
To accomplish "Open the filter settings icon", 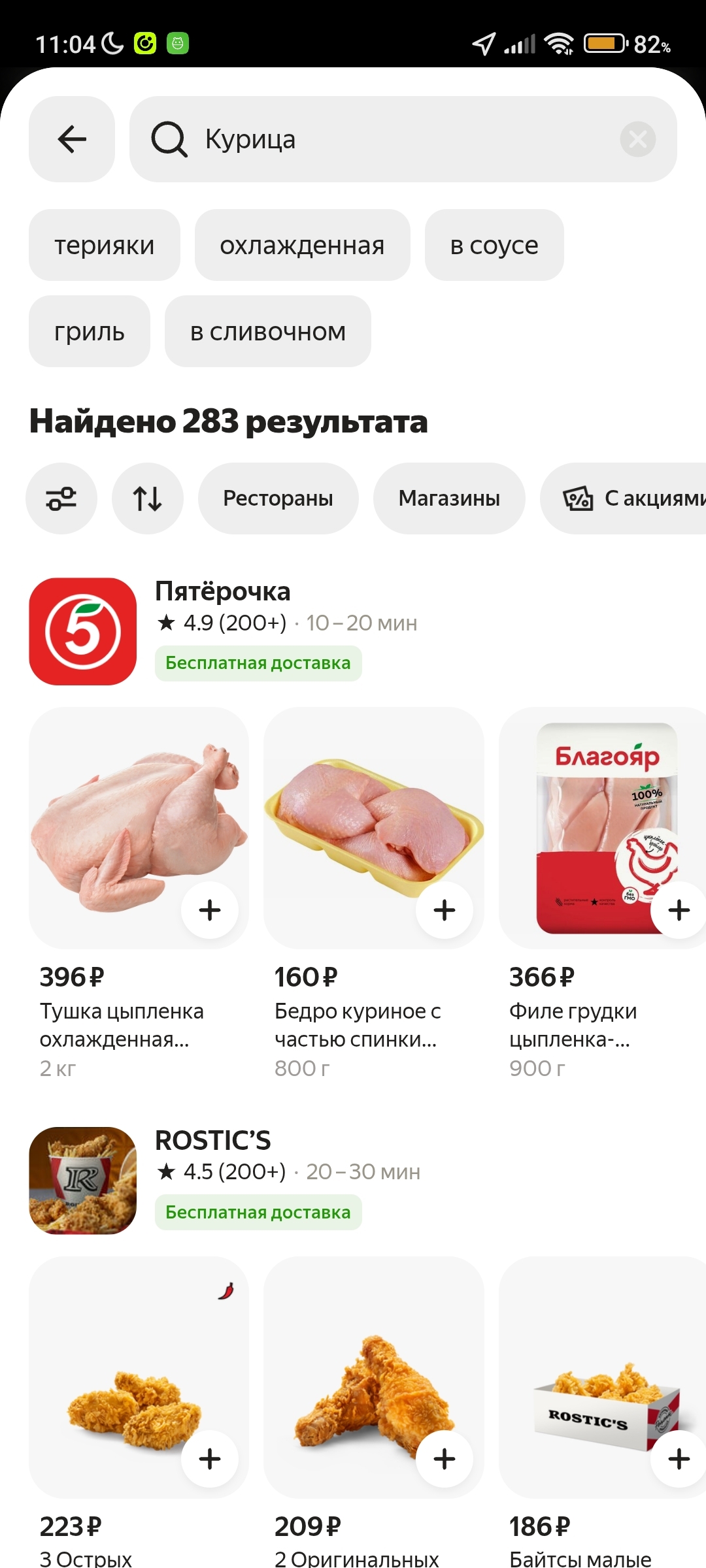I will click(61, 498).
